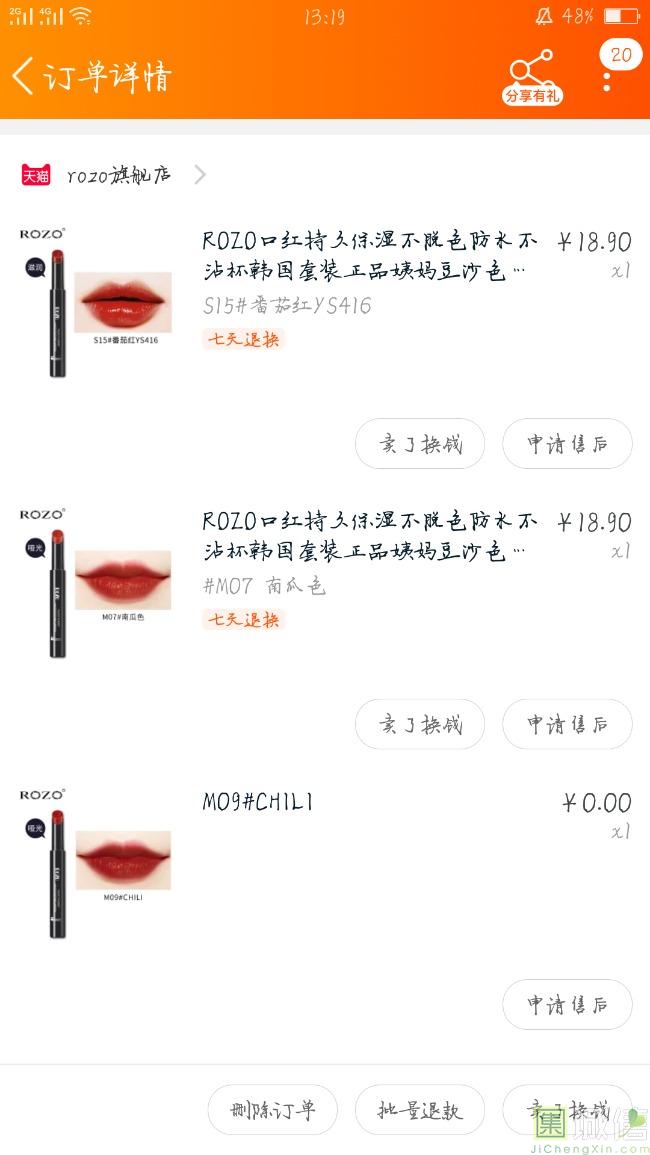Tap 申请售后 for the S15#番茄红 item
The width and height of the screenshot is (650, 1155).
click(x=567, y=444)
